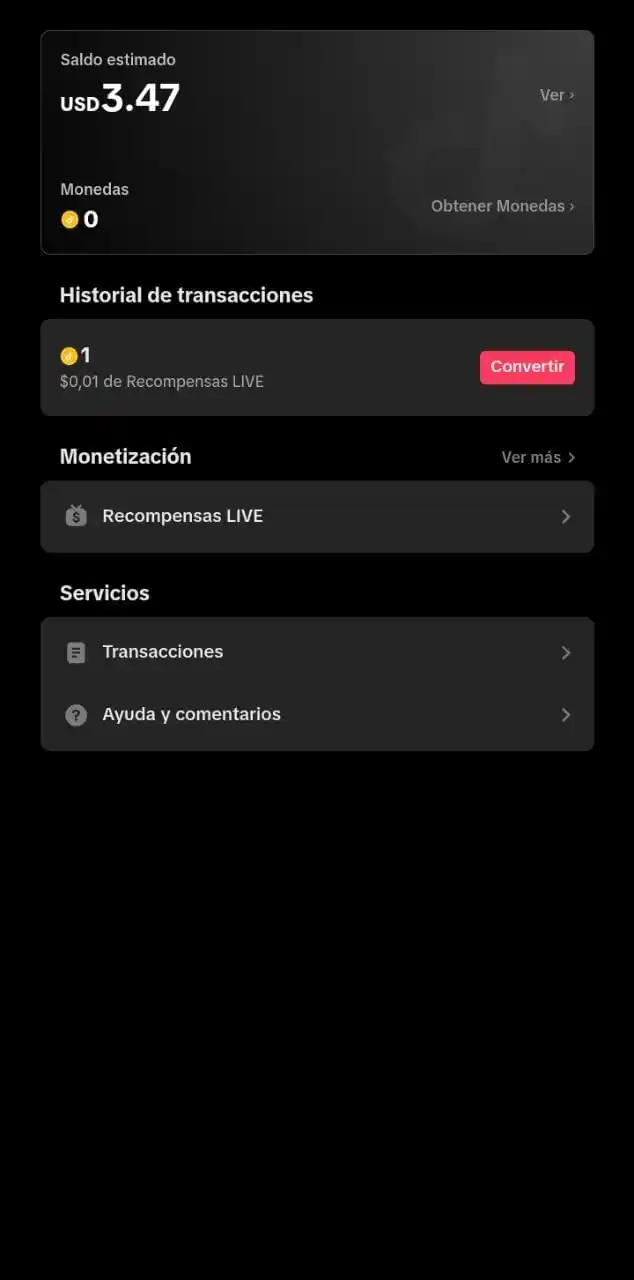Open Ver más in Monetización
Screen dimensions: 634x1280
coord(538,457)
